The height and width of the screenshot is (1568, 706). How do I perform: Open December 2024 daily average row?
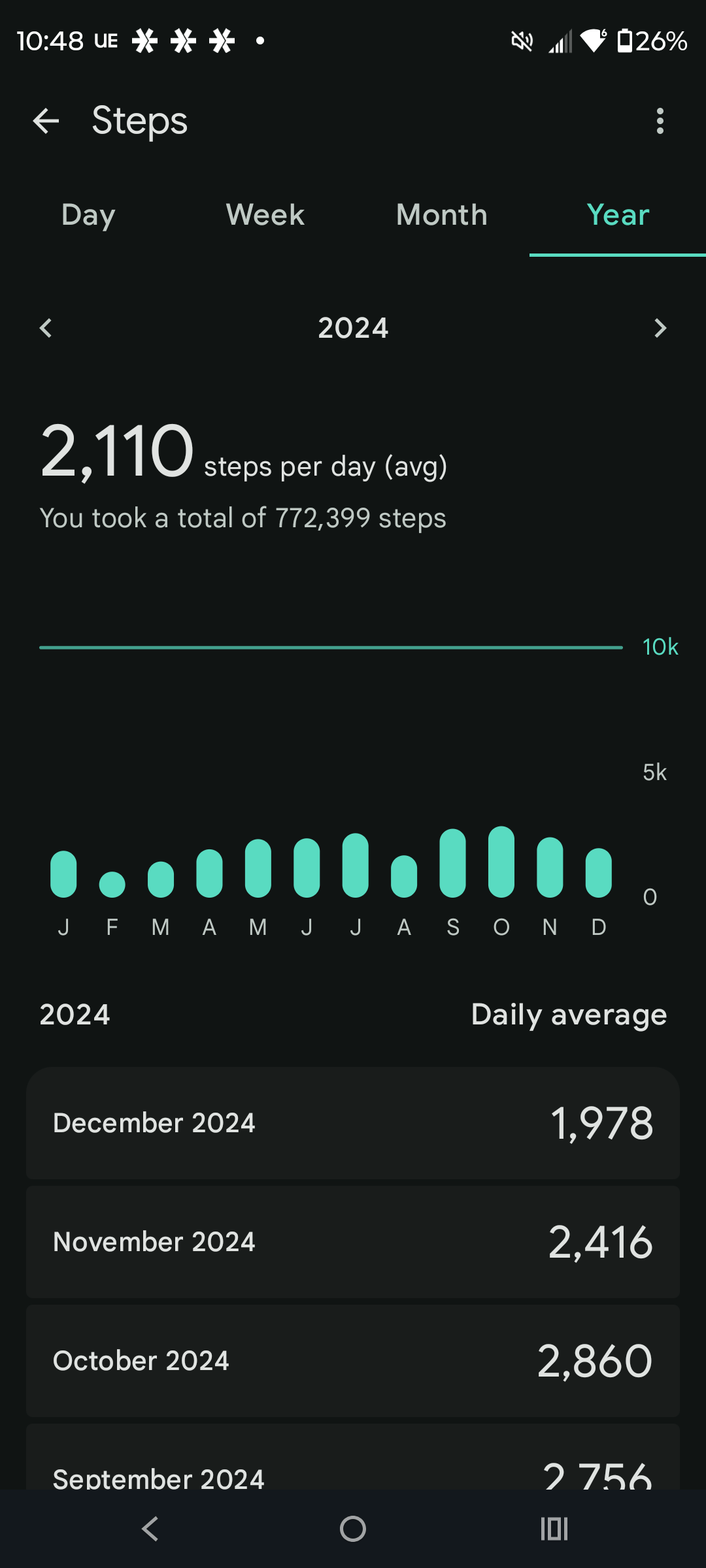tap(353, 1123)
